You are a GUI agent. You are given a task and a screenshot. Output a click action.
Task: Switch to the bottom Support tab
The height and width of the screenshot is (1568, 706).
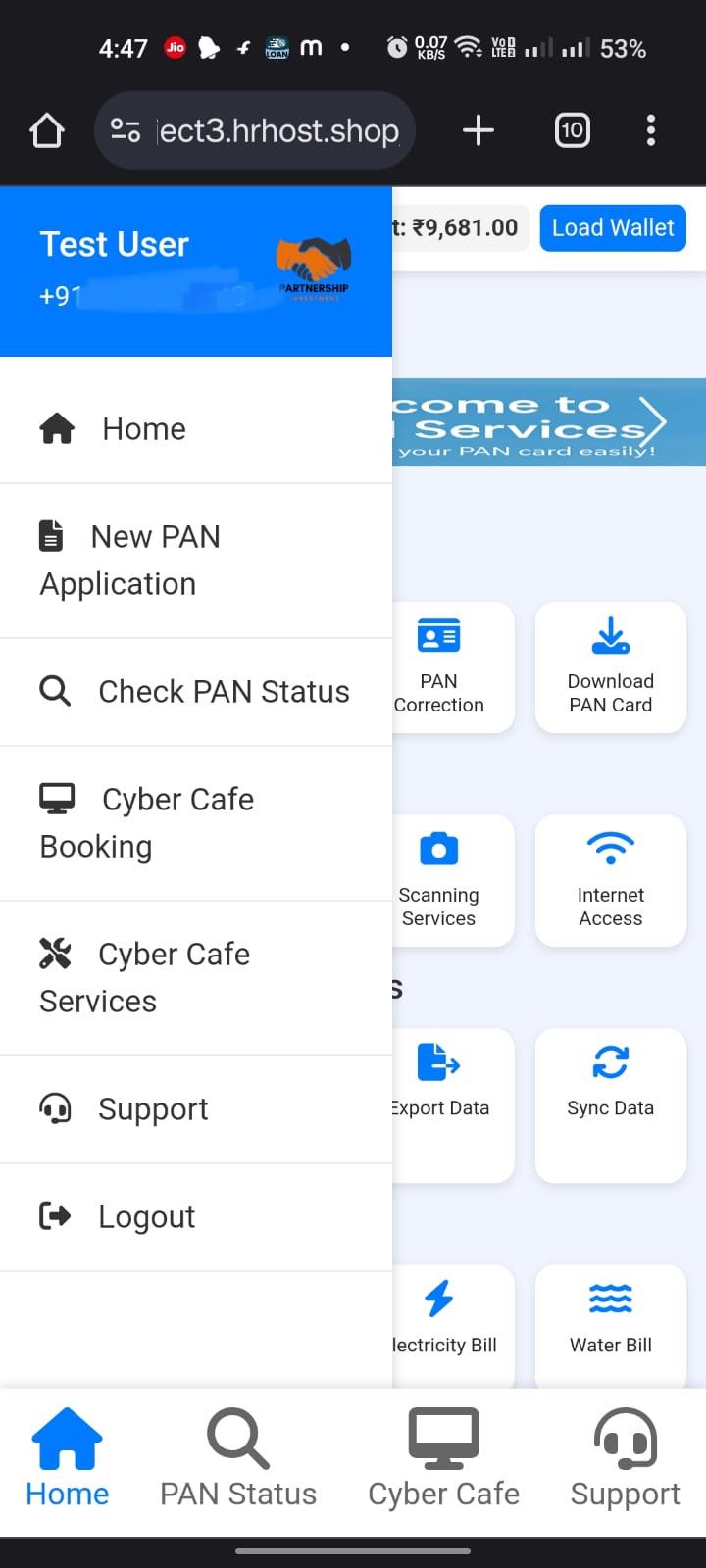[625, 1458]
